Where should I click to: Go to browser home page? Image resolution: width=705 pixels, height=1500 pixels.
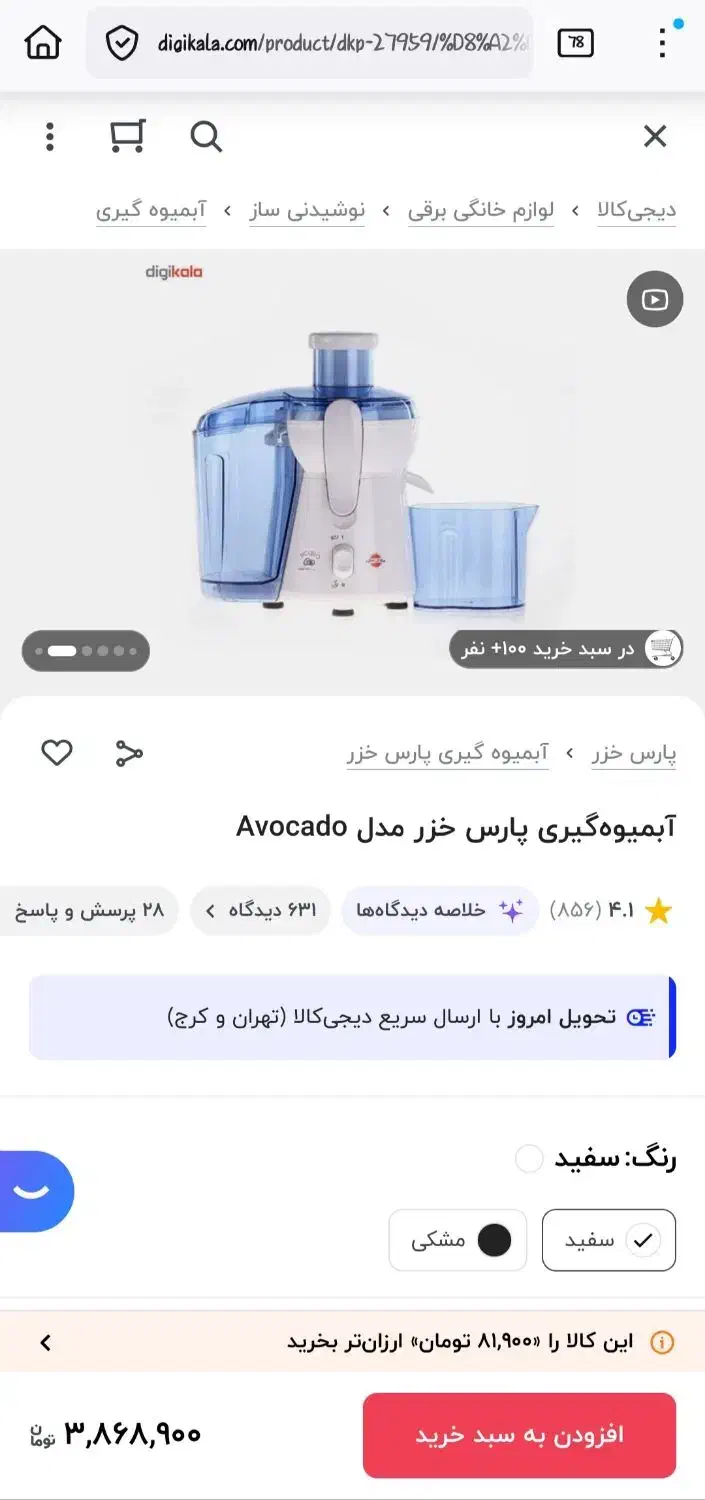tap(43, 42)
